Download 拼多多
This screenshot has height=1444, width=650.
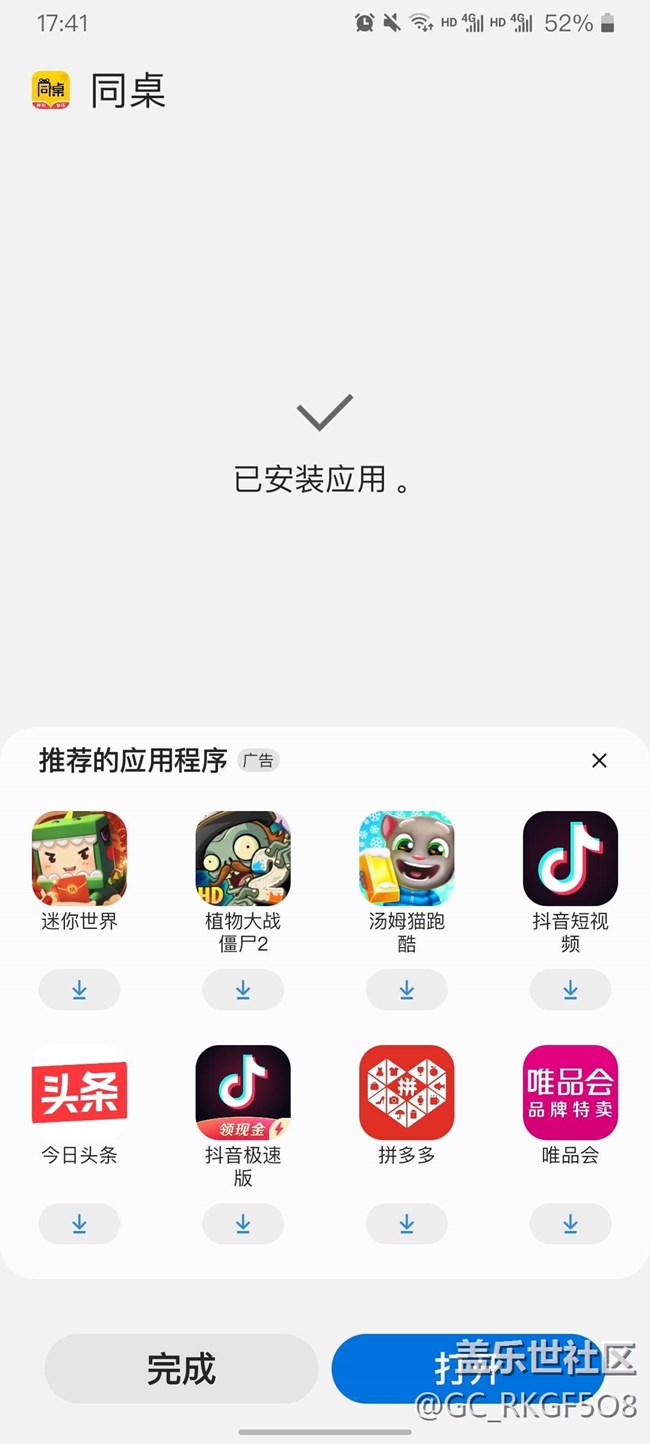(407, 1224)
